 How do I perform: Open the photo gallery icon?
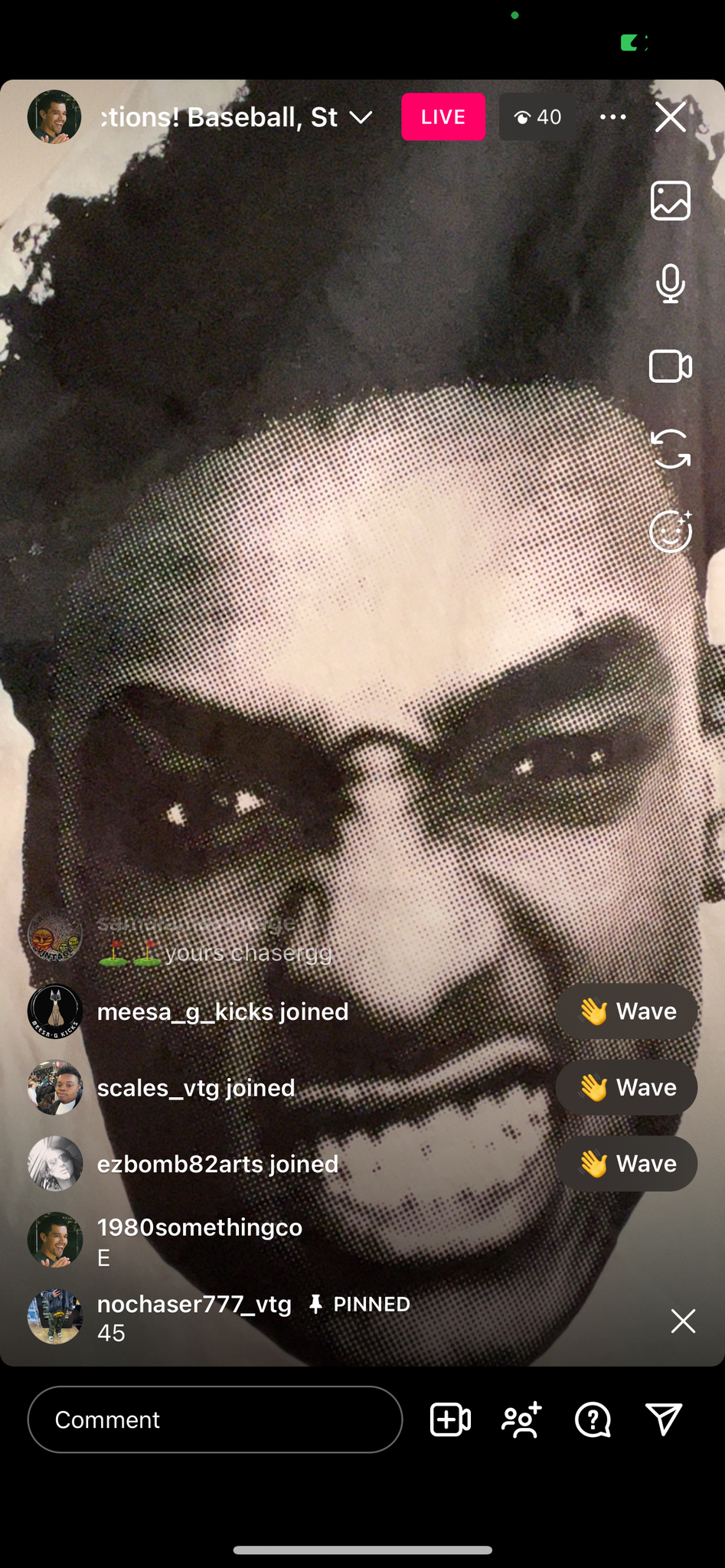[671, 201]
